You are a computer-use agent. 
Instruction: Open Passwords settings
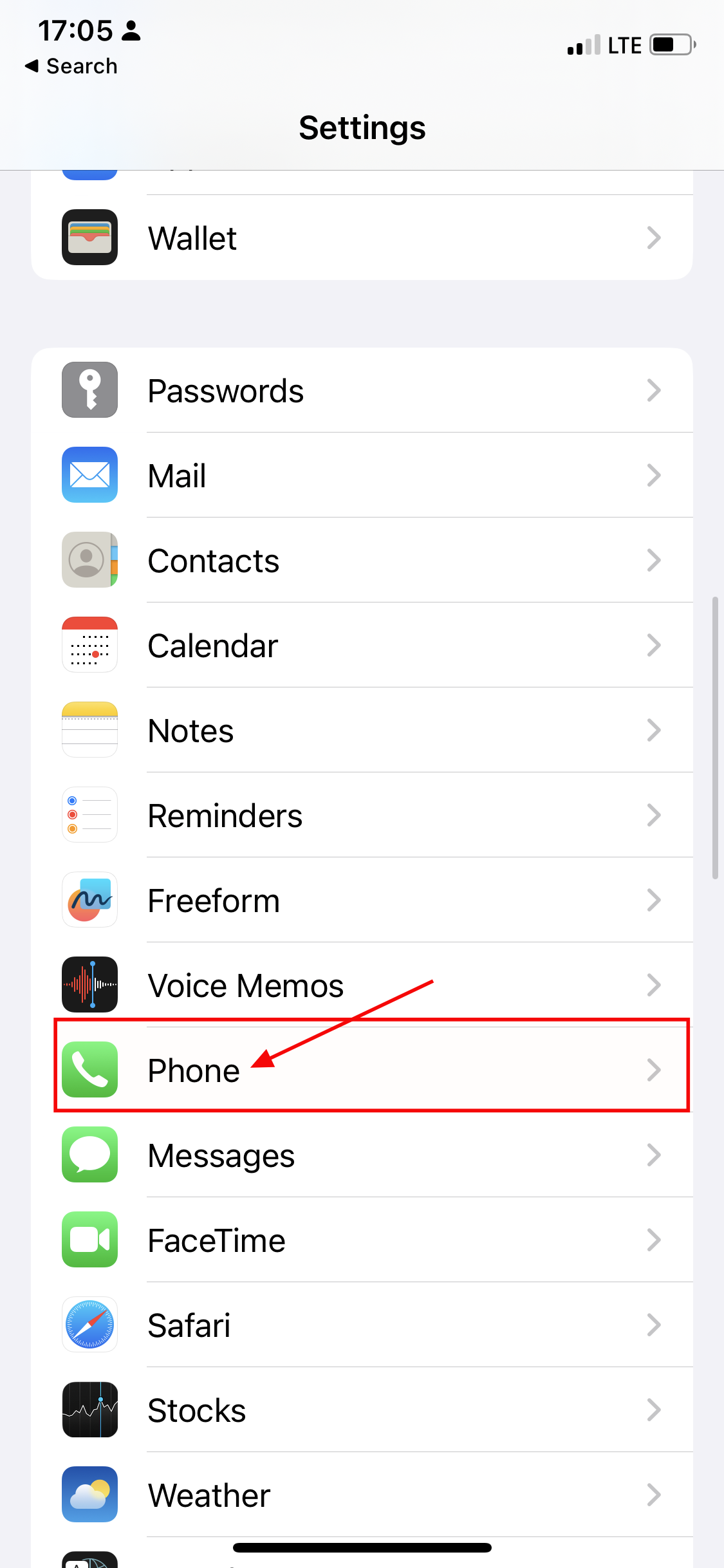(362, 391)
